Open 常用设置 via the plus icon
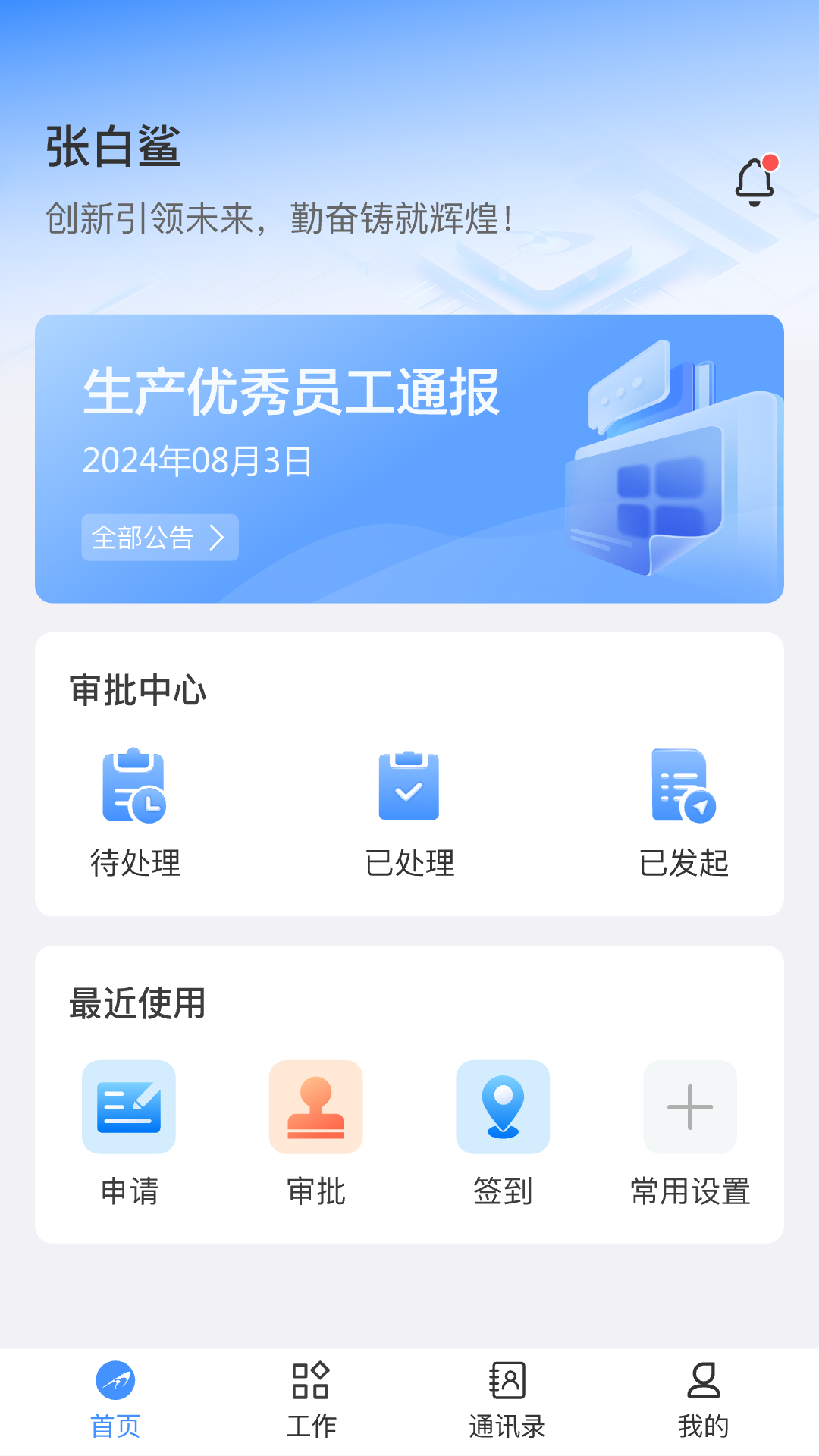Viewport: 819px width, 1456px height. (689, 1107)
